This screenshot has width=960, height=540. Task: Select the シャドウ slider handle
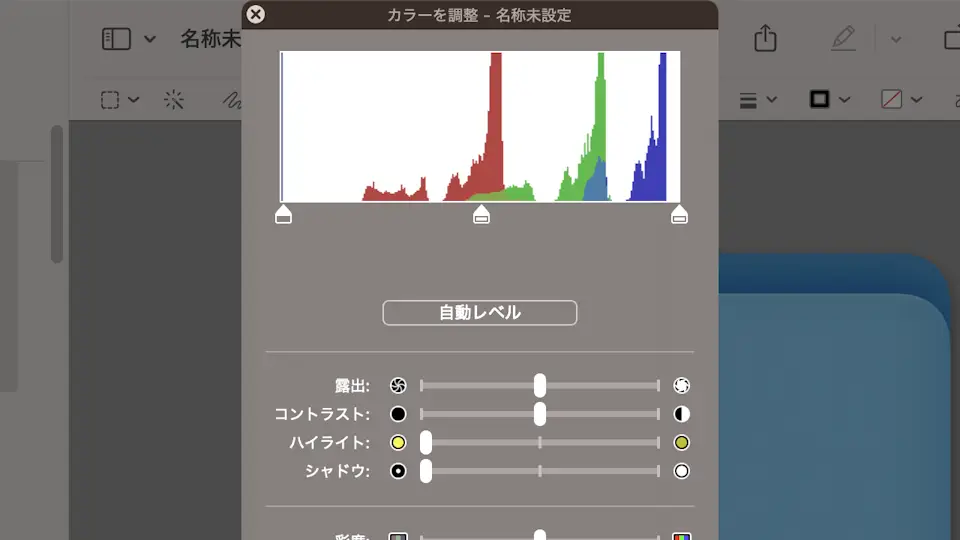coord(426,471)
